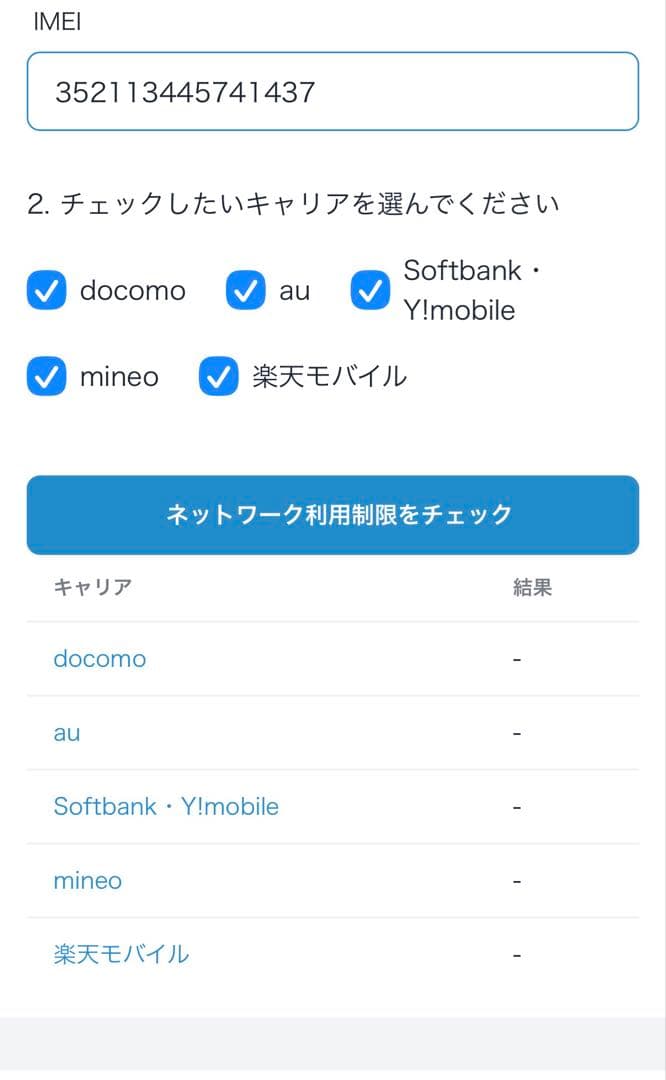Follow the Softbank・Y!mobile result link
Image resolution: width=666 pixels, height=1080 pixels.
(x=166, y=807)
